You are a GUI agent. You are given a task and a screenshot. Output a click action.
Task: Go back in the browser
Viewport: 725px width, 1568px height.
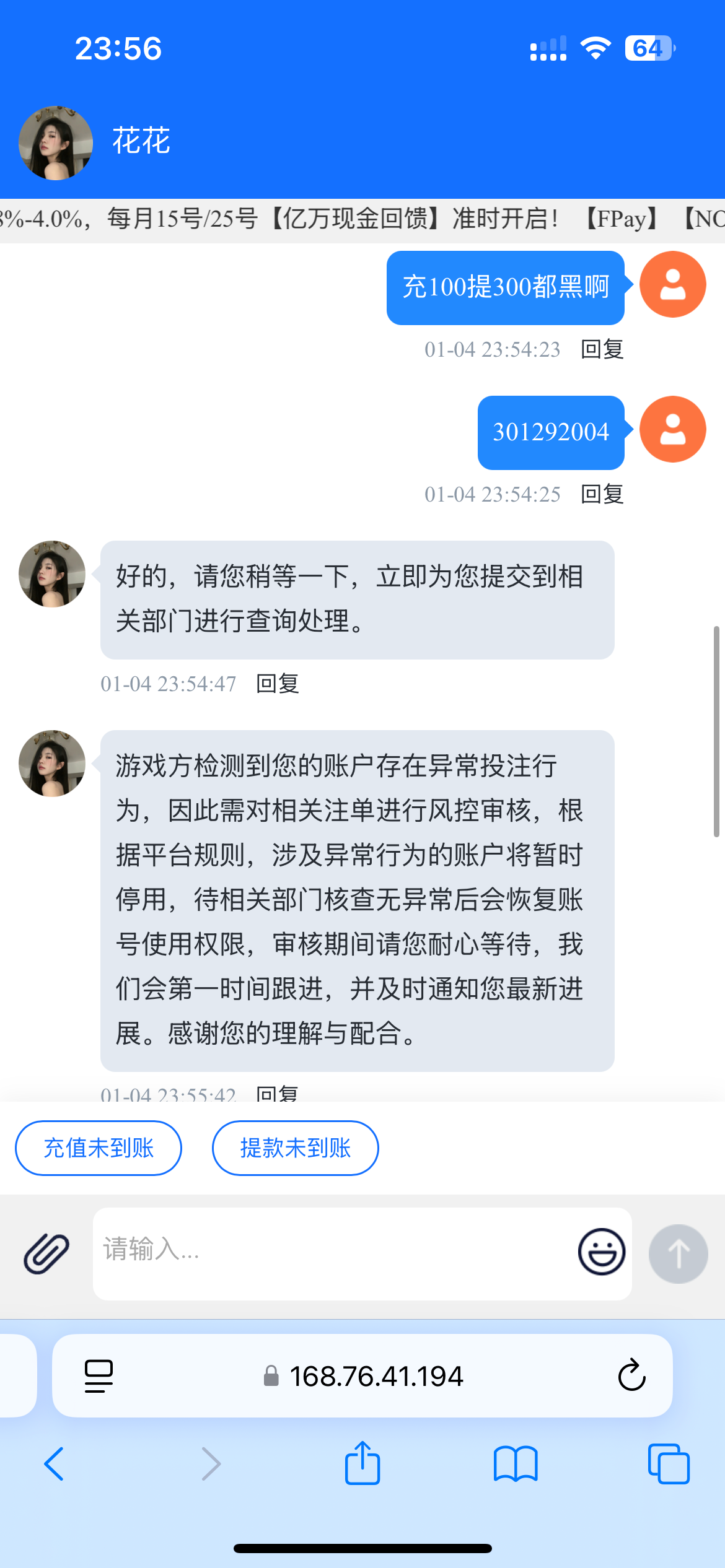(54, 1464)
